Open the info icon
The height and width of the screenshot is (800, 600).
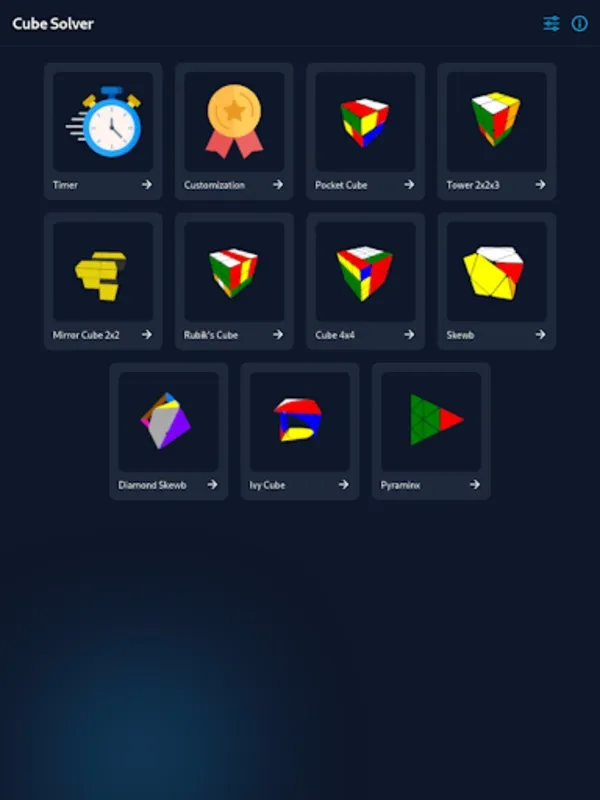(579, 23)
